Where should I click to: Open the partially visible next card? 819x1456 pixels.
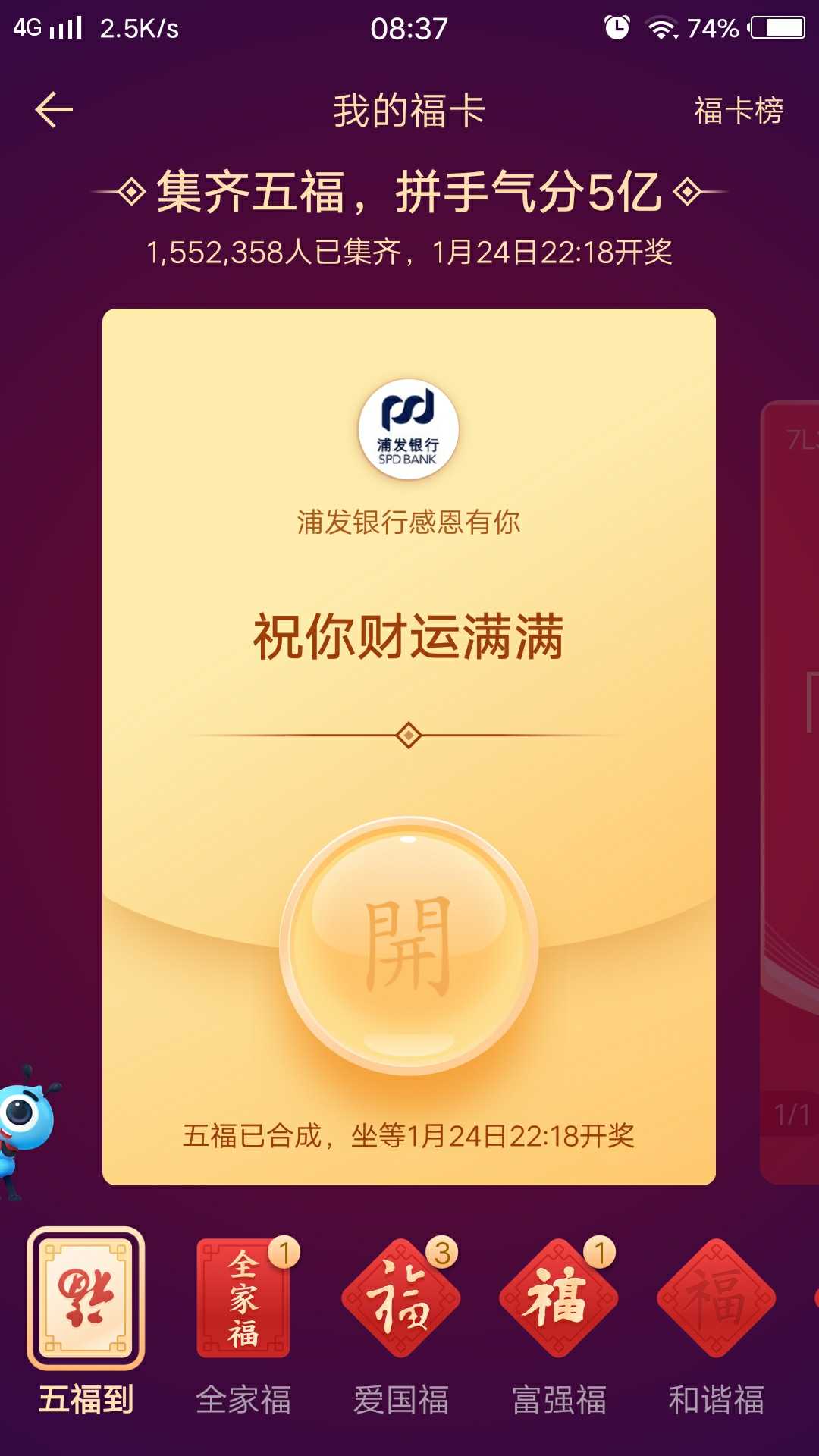tap(791, 789)
